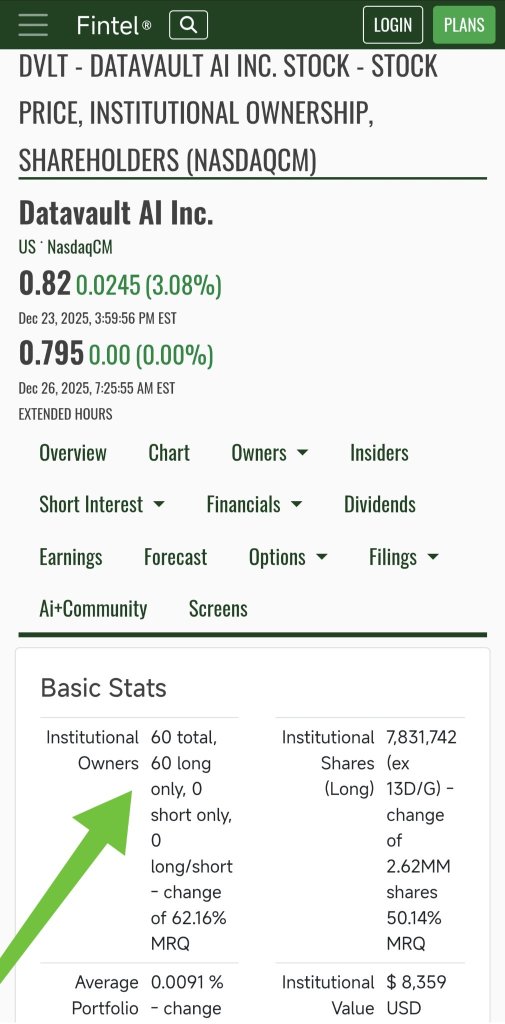
Task: Expand the Filings dropdown
Action: tap(404, 557)
